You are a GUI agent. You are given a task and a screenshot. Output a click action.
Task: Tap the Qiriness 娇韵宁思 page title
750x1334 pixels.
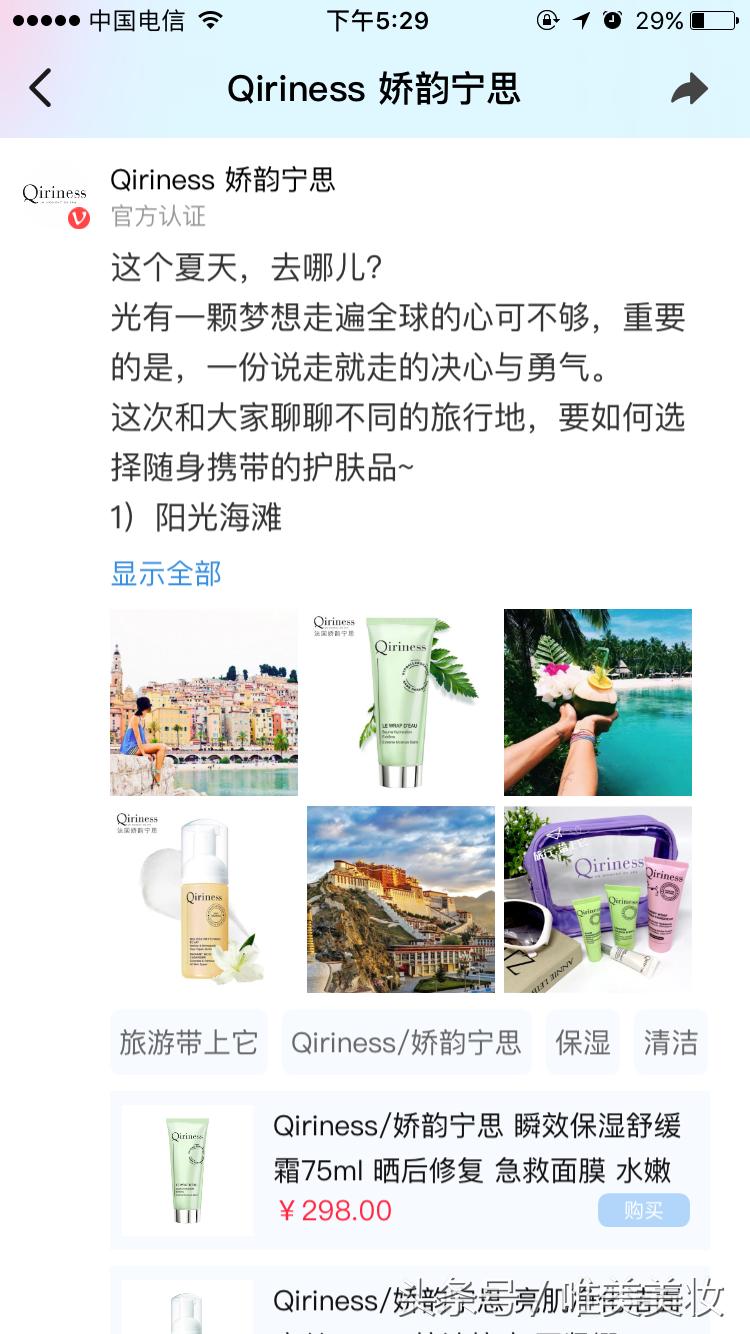pos(375,88)
